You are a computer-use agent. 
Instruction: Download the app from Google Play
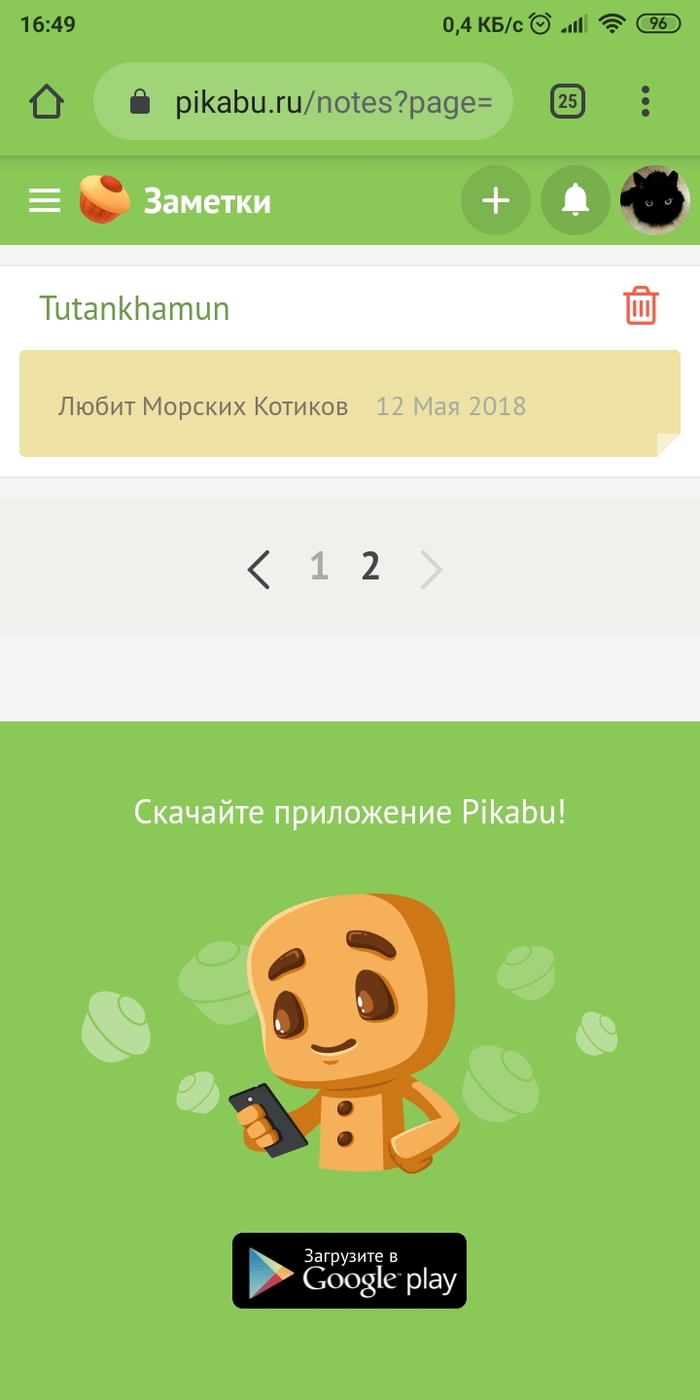pyautogui.click(x=350, y=1270)
